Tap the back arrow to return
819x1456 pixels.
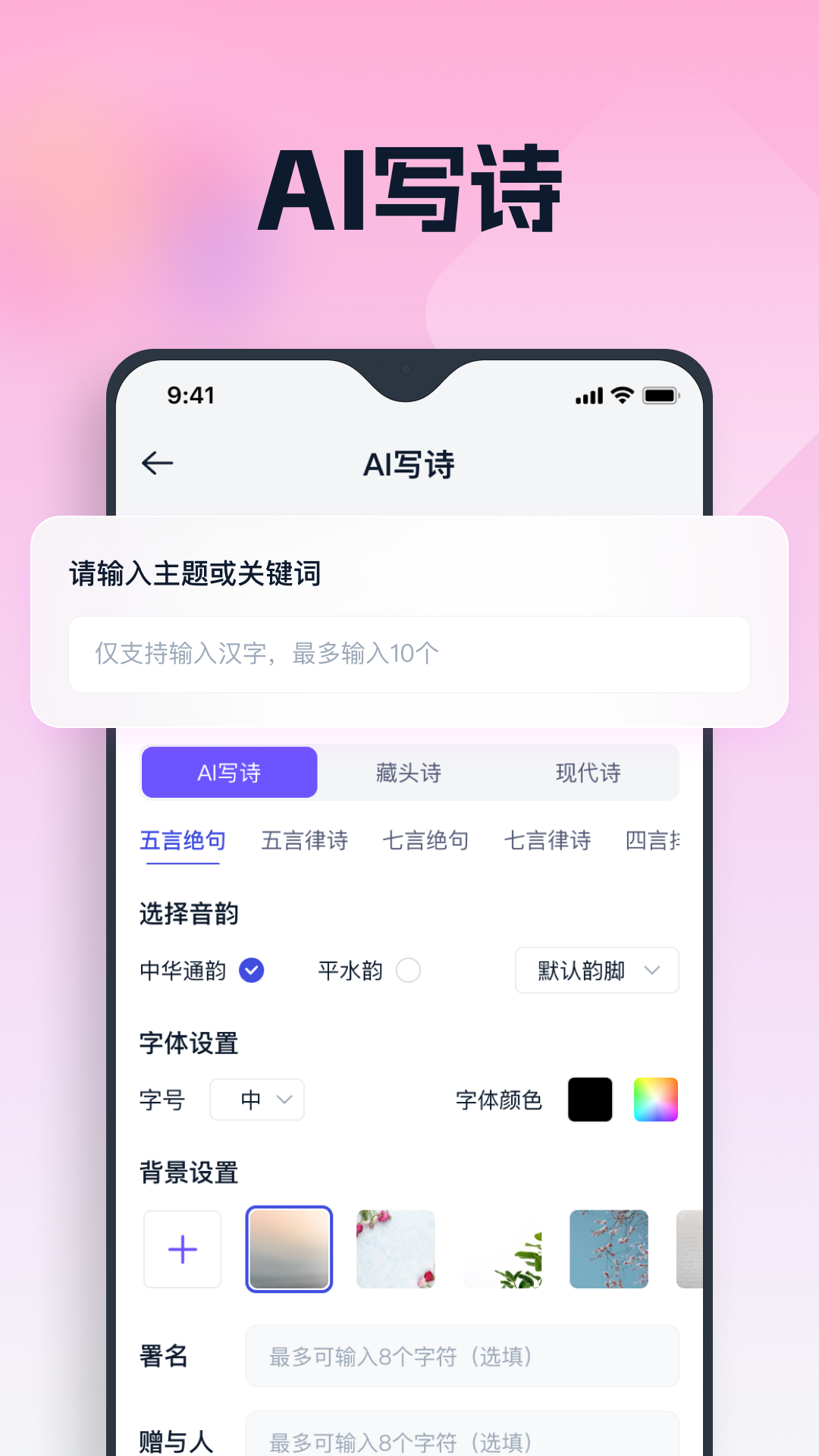157,463
